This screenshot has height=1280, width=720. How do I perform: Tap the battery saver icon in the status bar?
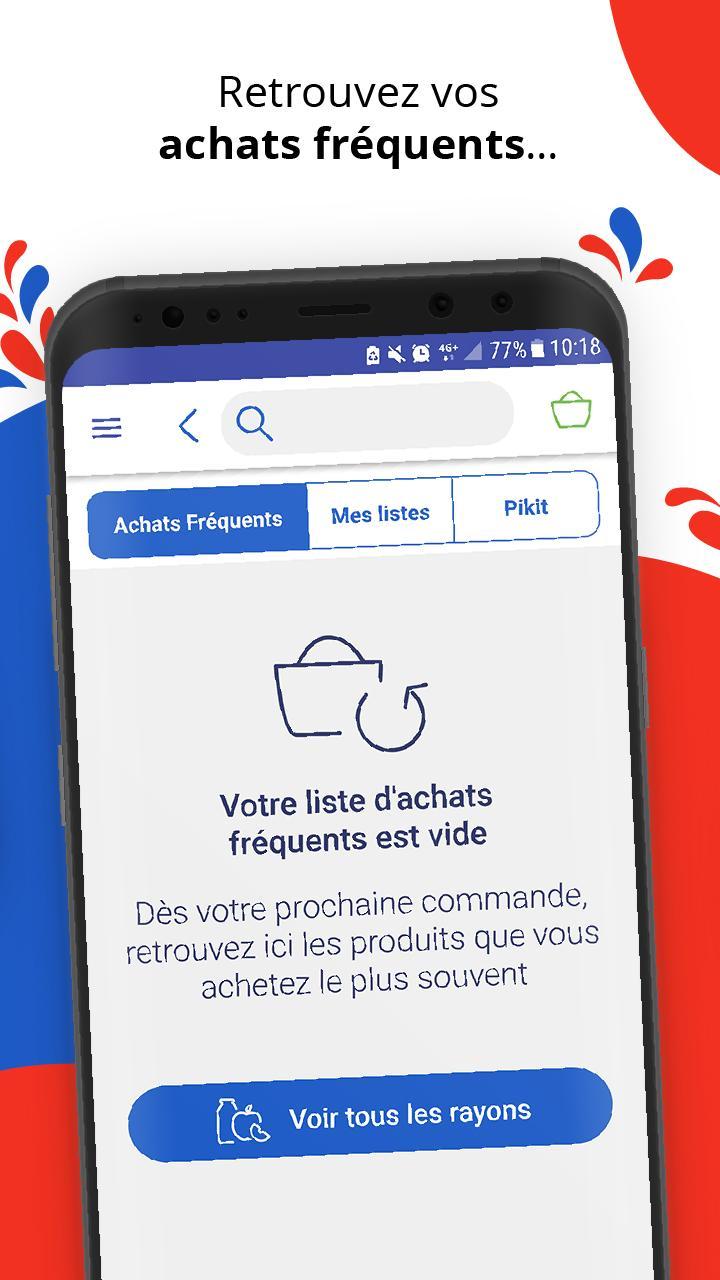[372, 352]
